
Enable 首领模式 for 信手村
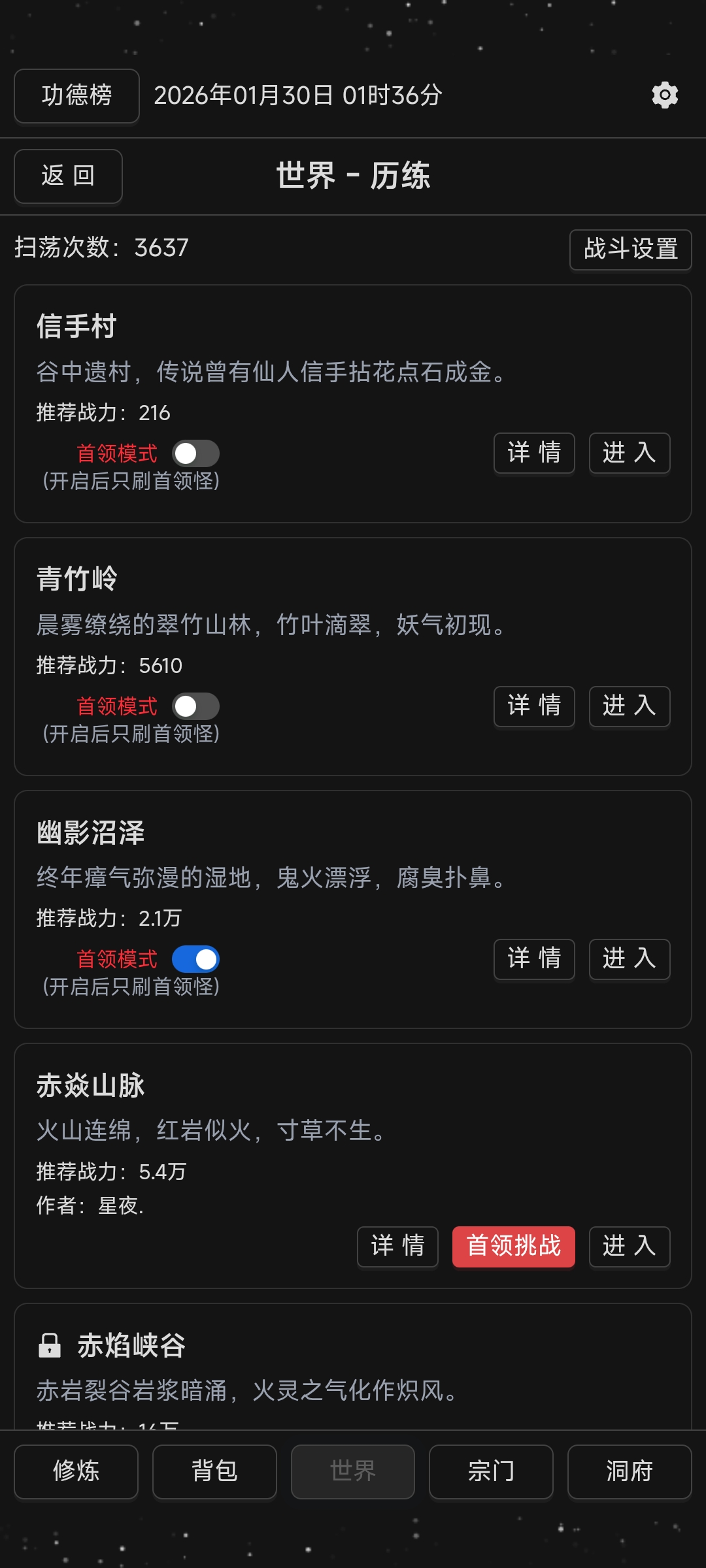coord(195,453)
